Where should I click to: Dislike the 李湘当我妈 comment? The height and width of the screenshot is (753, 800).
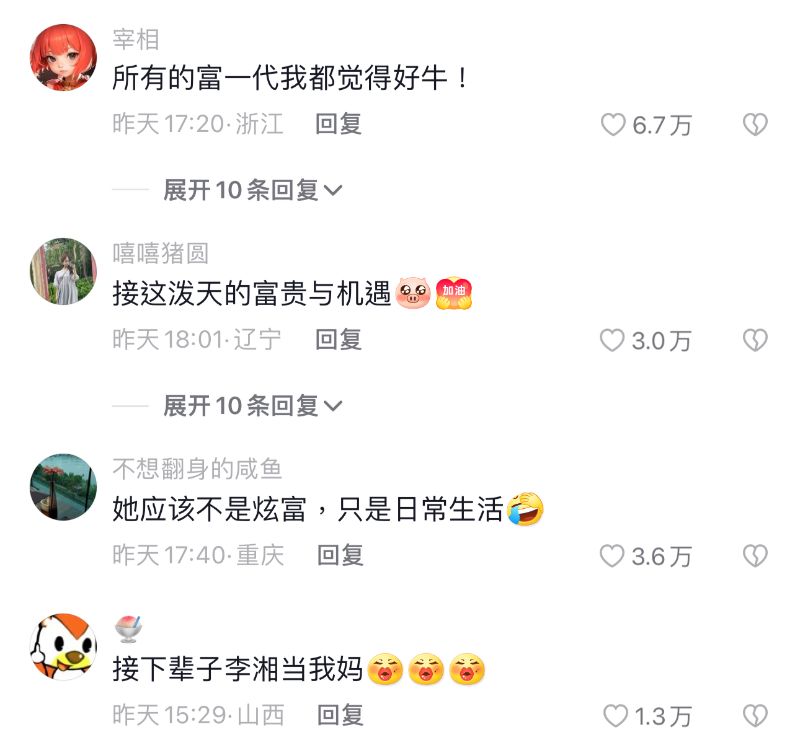tap(755, 716)
